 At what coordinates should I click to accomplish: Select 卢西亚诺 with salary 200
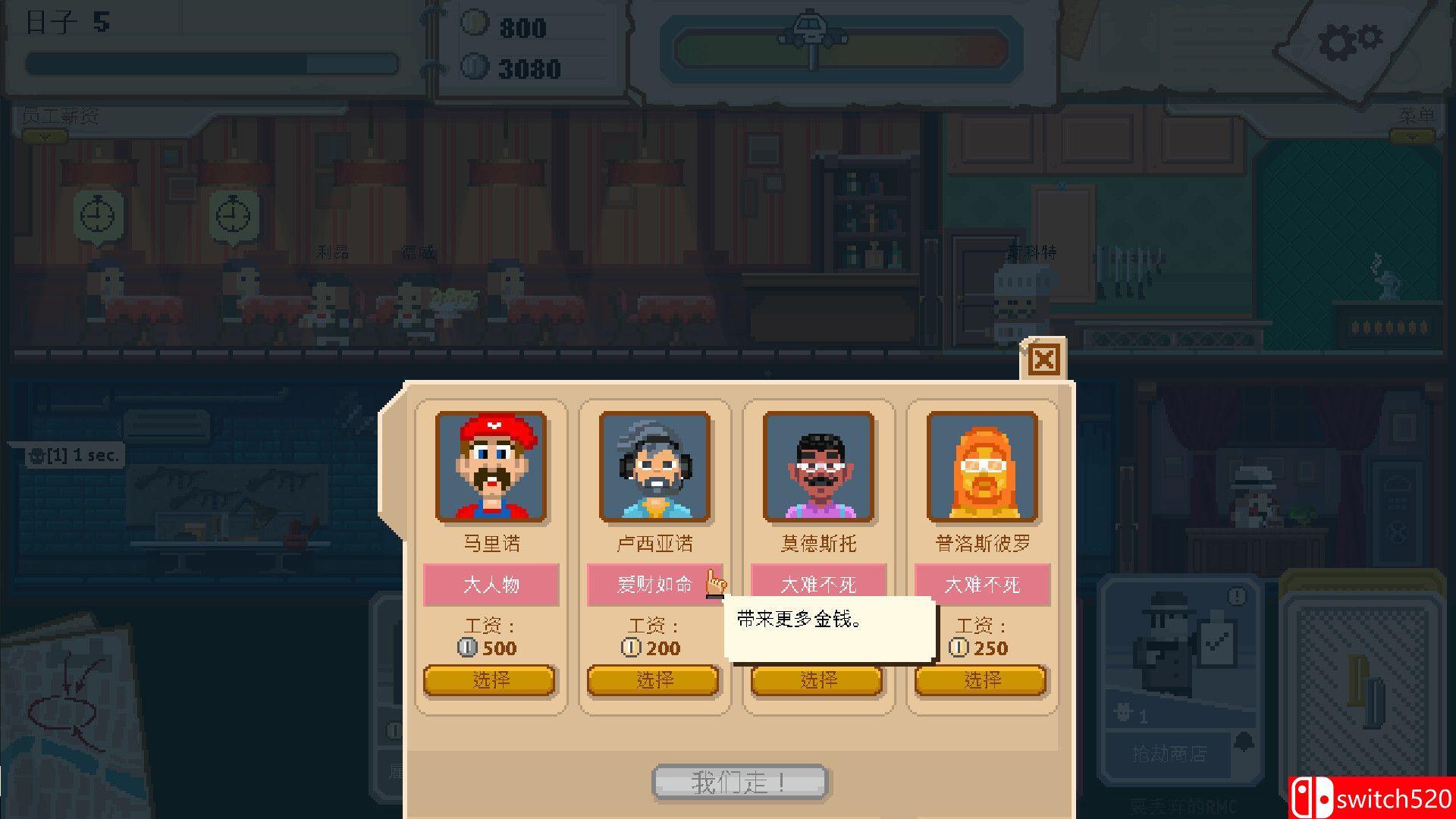click(x=654, y=680)
